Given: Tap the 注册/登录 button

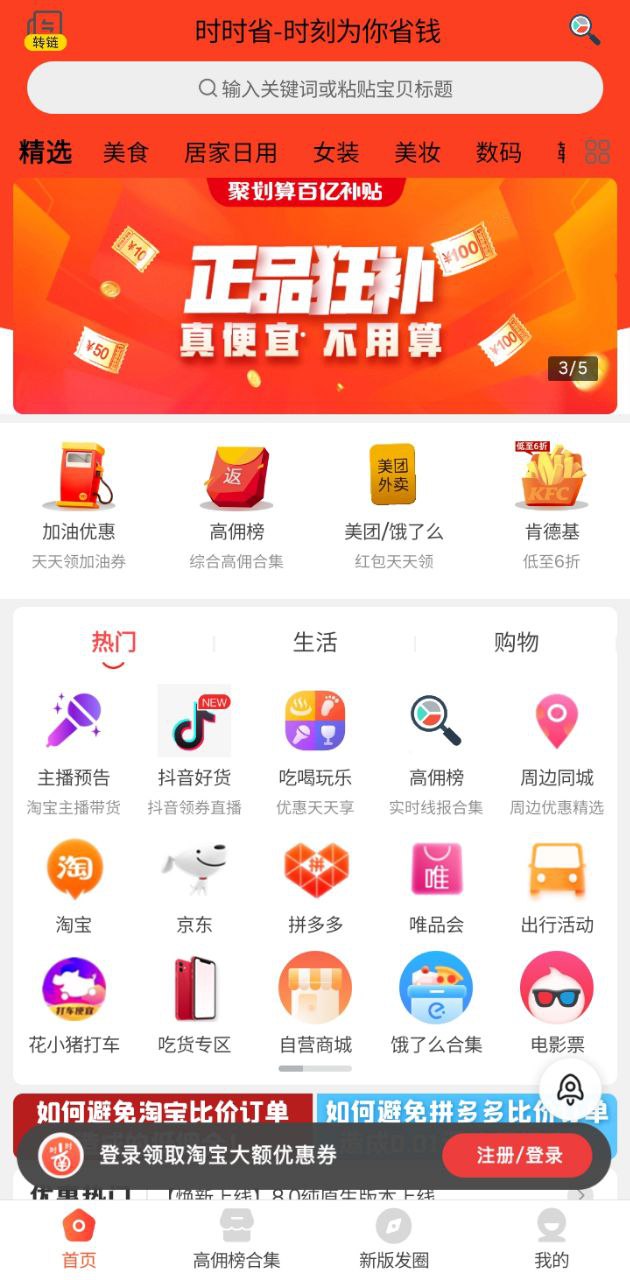Looking at the screenshot, I should click(518, 1156).
